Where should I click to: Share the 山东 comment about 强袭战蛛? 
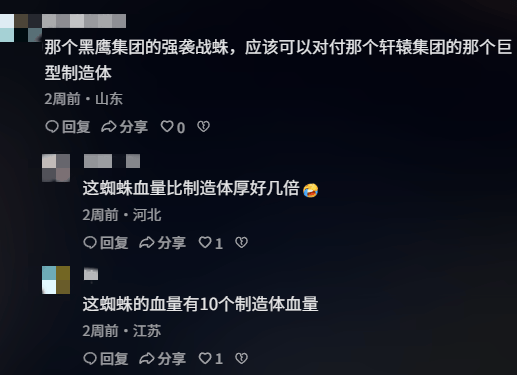click(x=124, y=127)
